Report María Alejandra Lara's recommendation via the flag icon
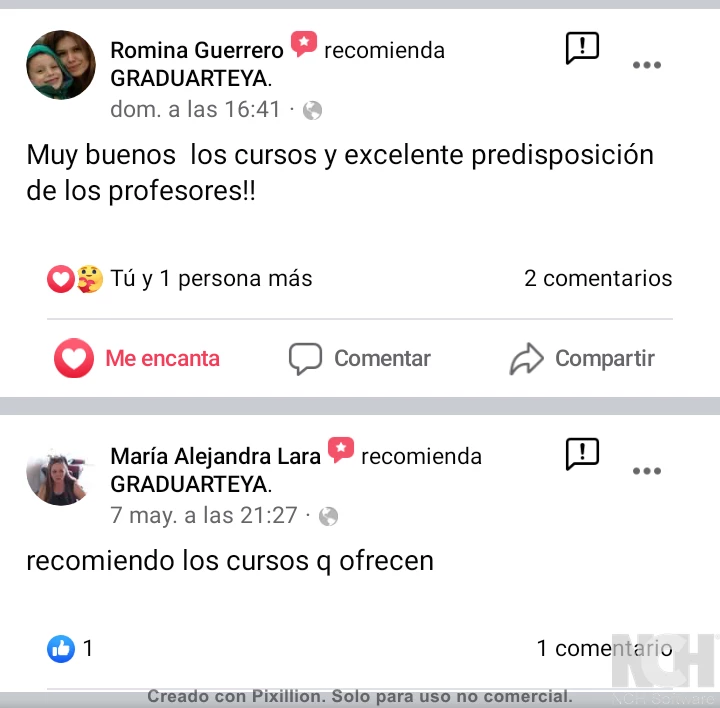 click(582, 453)
